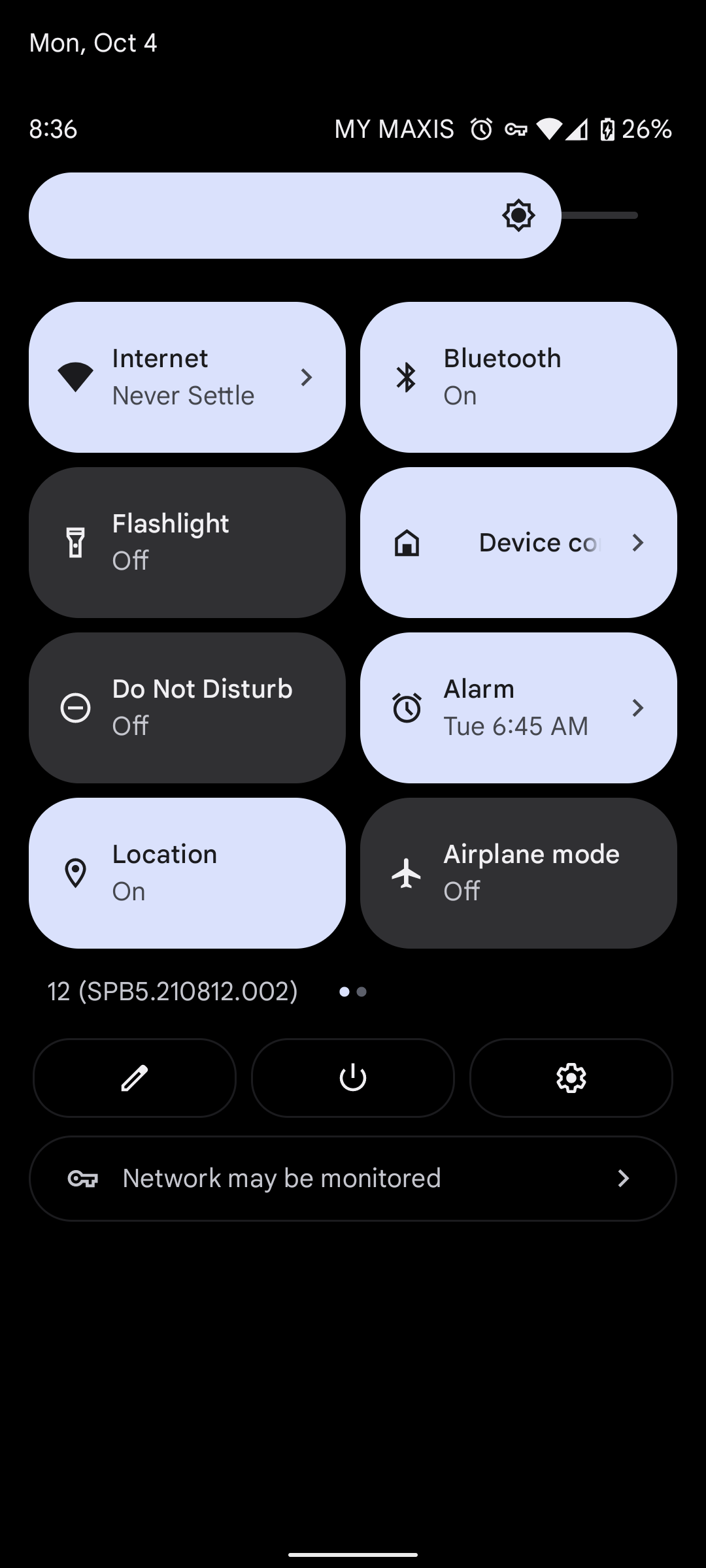Open the Internet tile

[x=187, y=377]
